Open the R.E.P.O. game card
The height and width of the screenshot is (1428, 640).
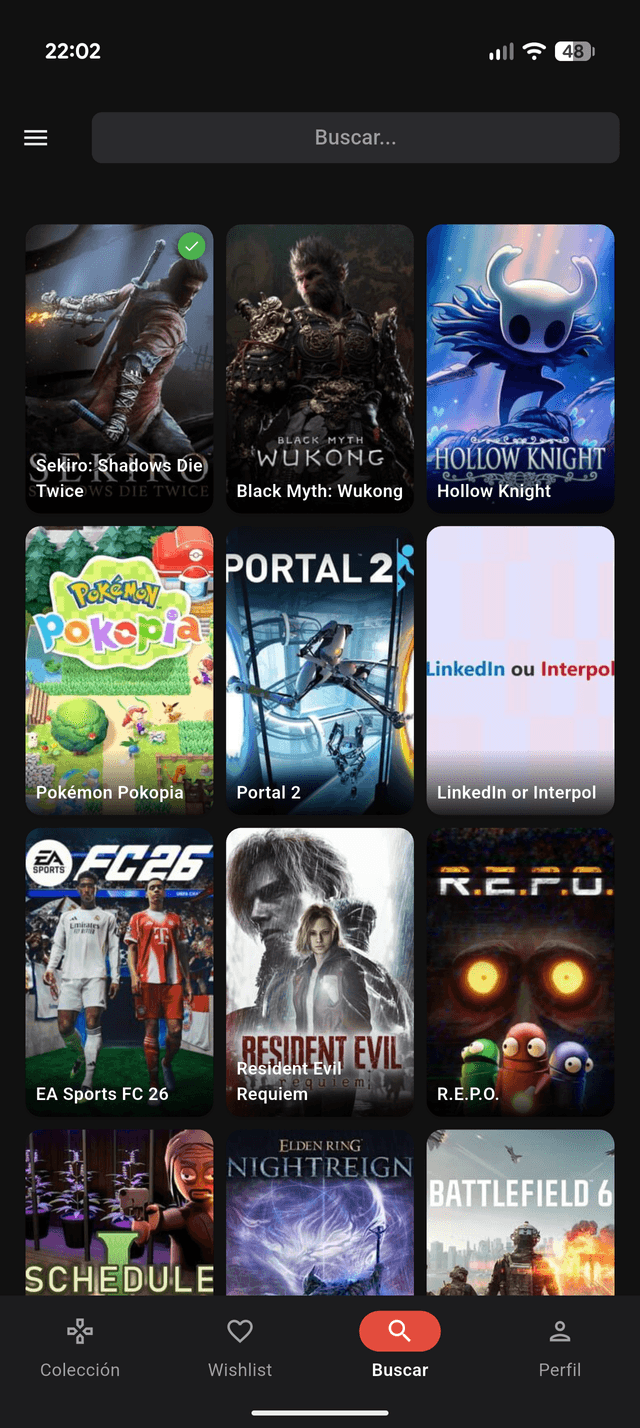coord(520,972)
